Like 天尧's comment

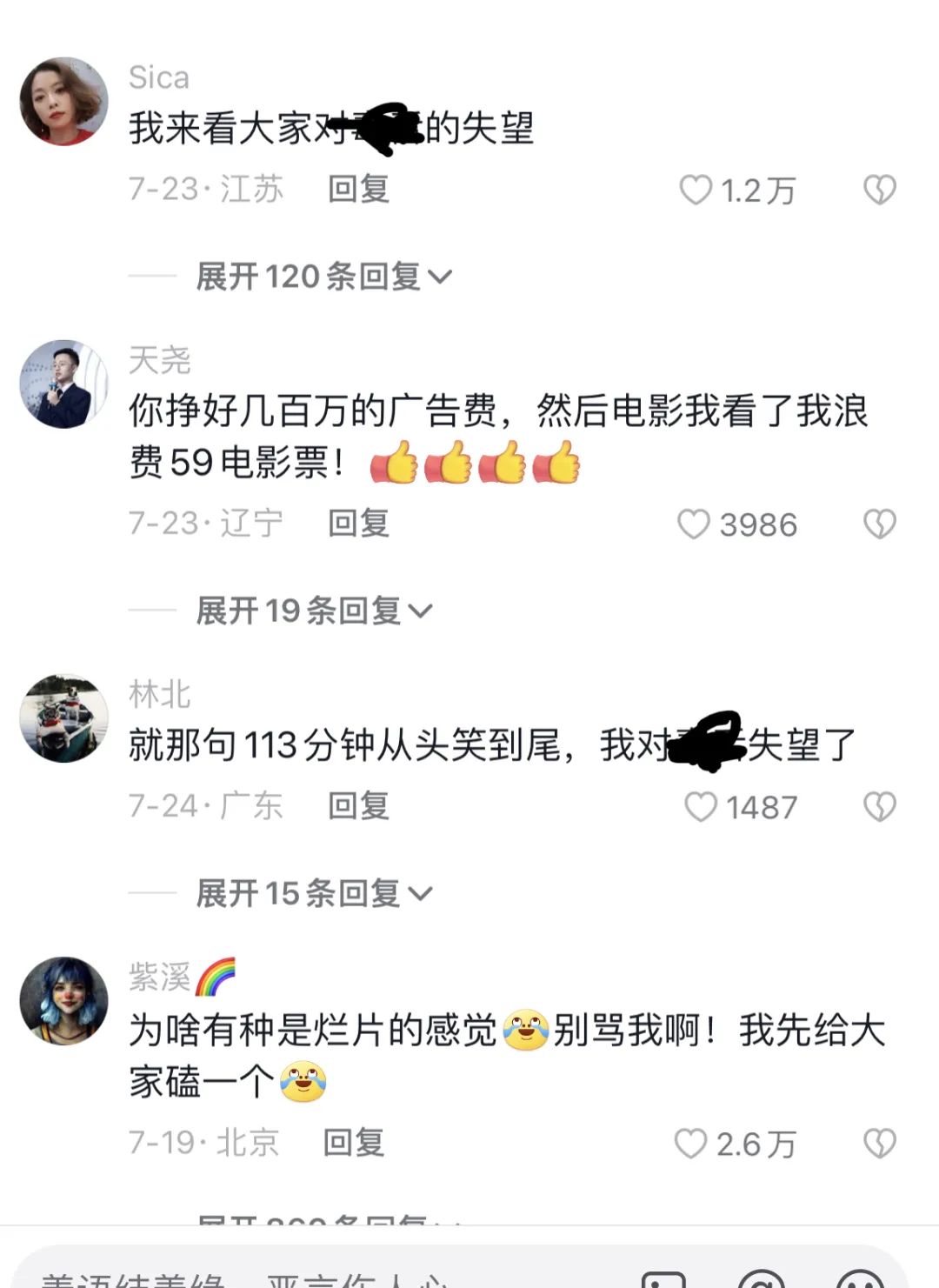(694, 524)
